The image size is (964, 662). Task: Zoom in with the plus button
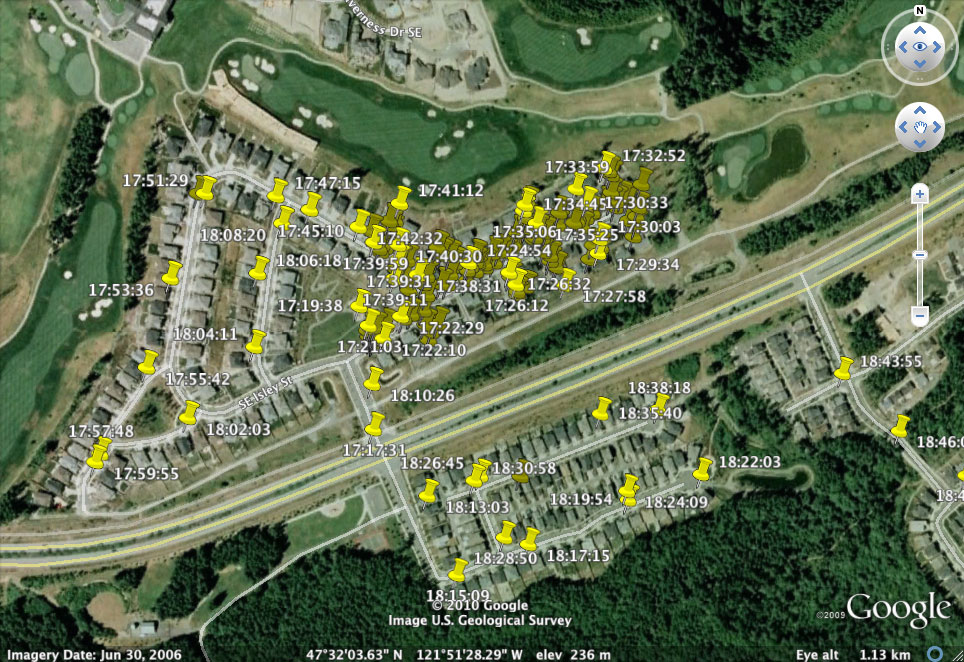[919, 194]
